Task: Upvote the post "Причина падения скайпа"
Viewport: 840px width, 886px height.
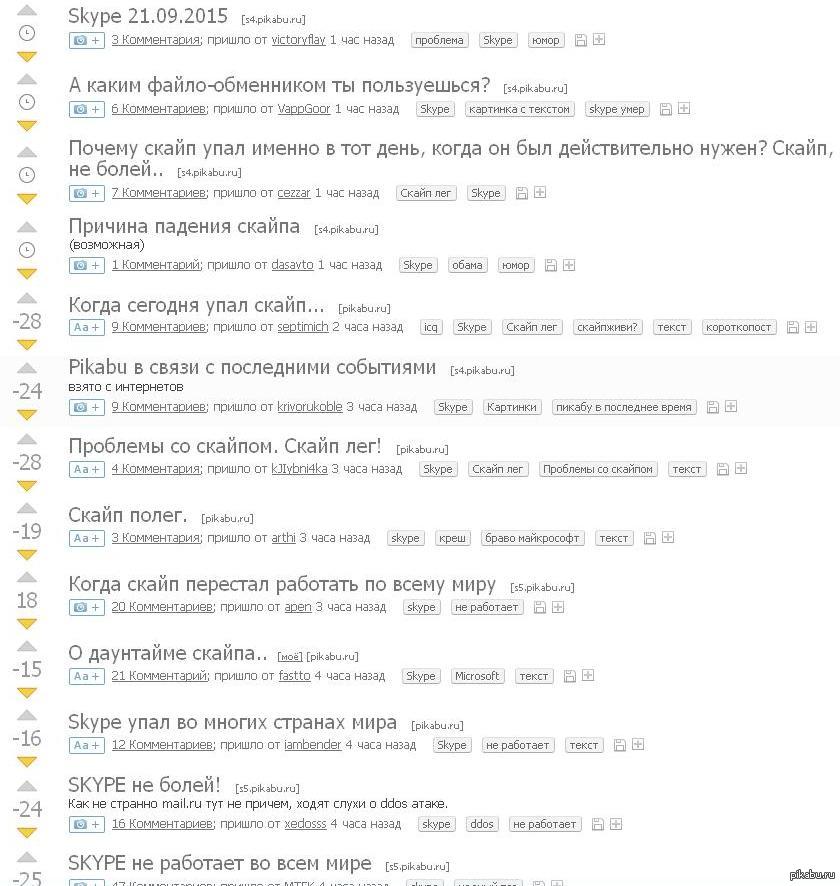Action: pos(27,227)
